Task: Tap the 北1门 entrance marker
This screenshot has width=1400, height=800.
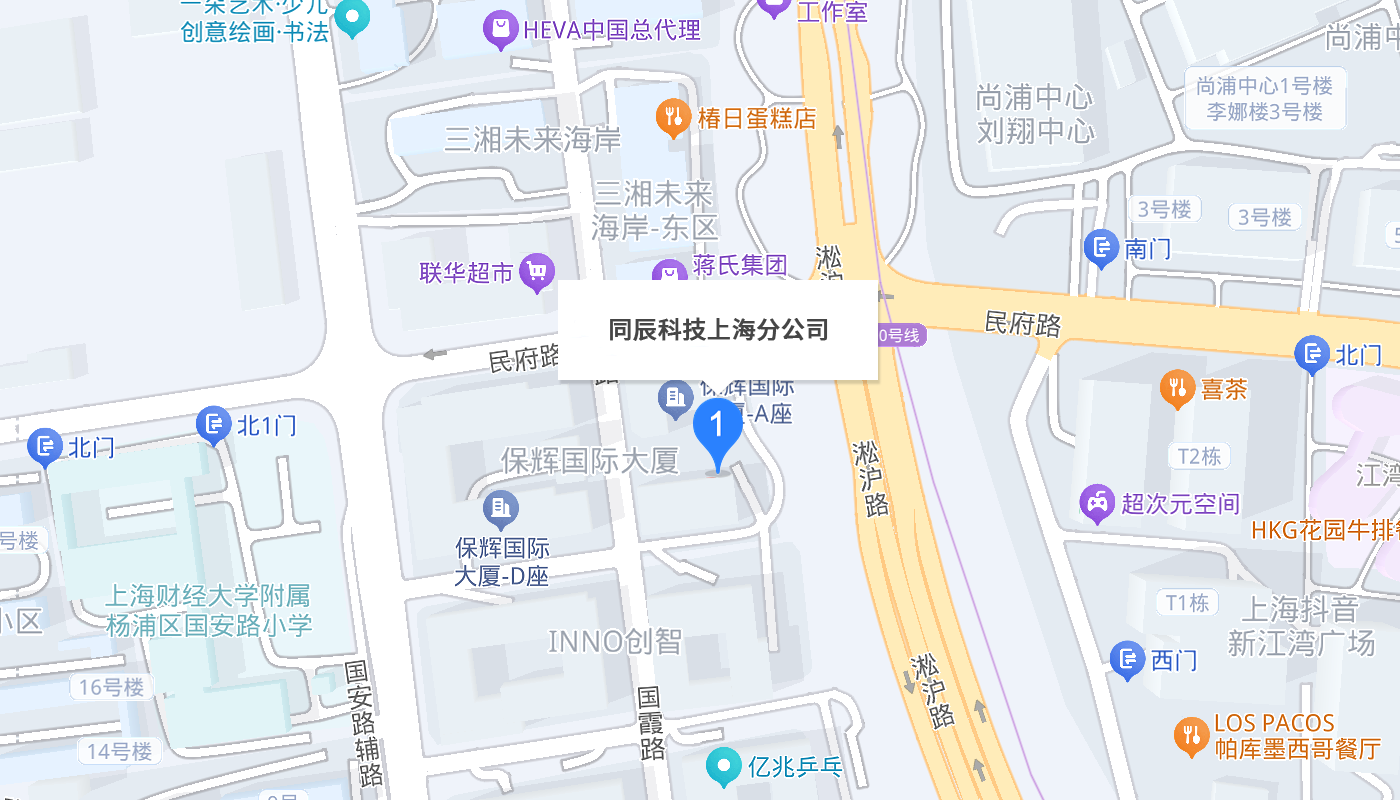Action: pos(214,425)
